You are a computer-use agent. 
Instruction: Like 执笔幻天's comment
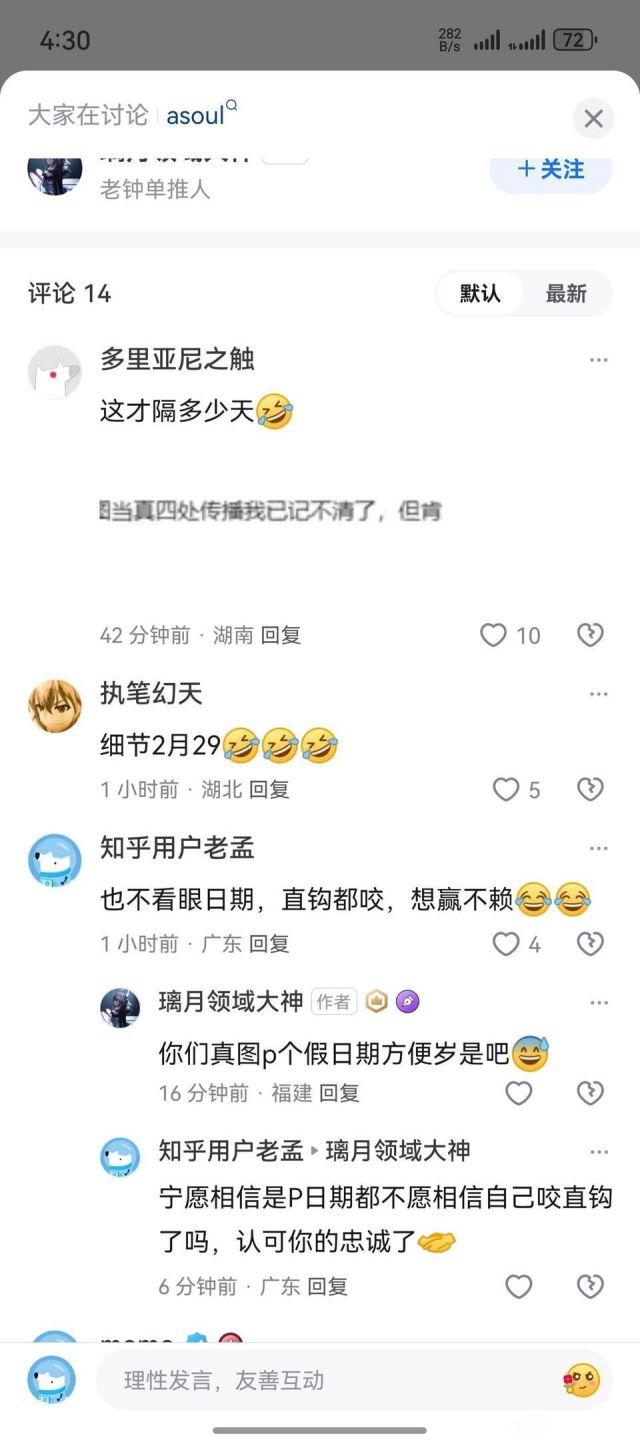point(507,790)
